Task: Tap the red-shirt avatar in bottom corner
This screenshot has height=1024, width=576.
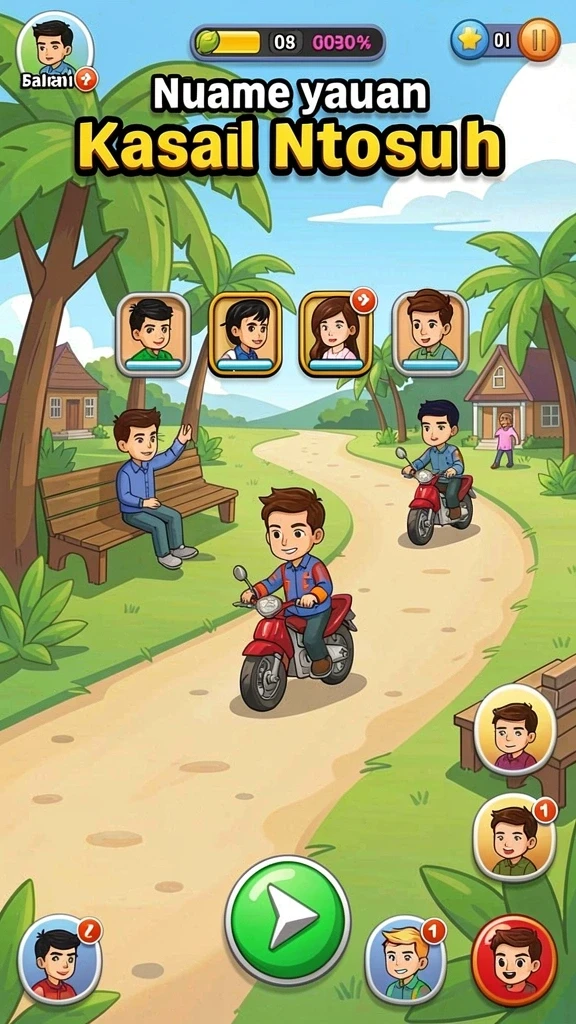Action: click(59, 959)
